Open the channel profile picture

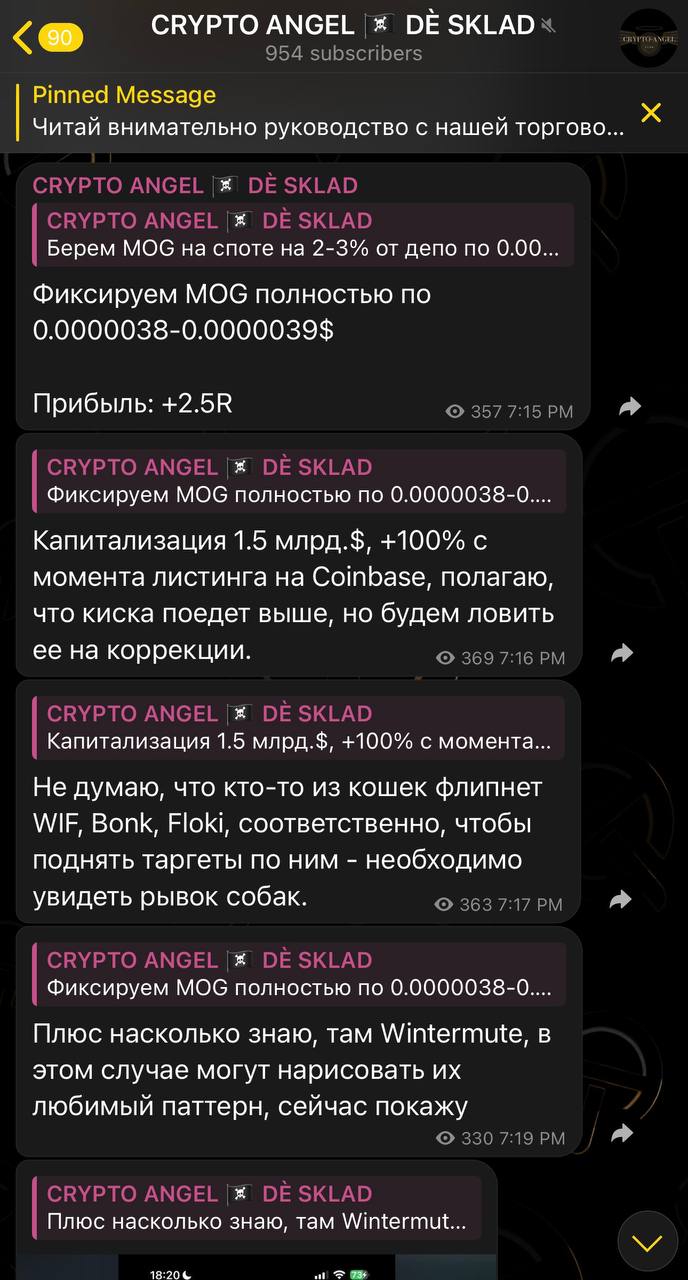pyautogui.click(x=648, y=38)
